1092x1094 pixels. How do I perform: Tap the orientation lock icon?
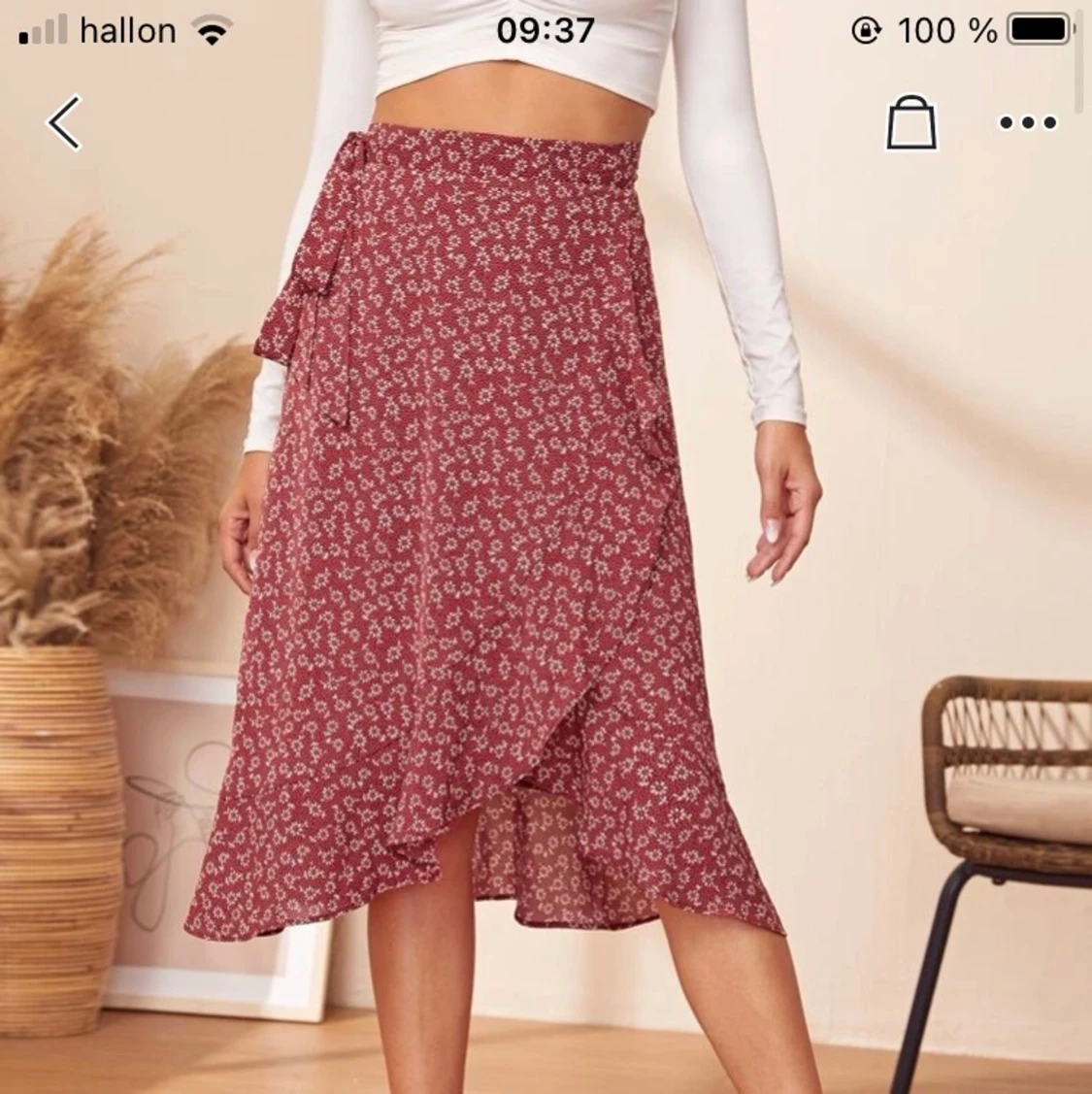pyautogui.click(x=864, y=31)
